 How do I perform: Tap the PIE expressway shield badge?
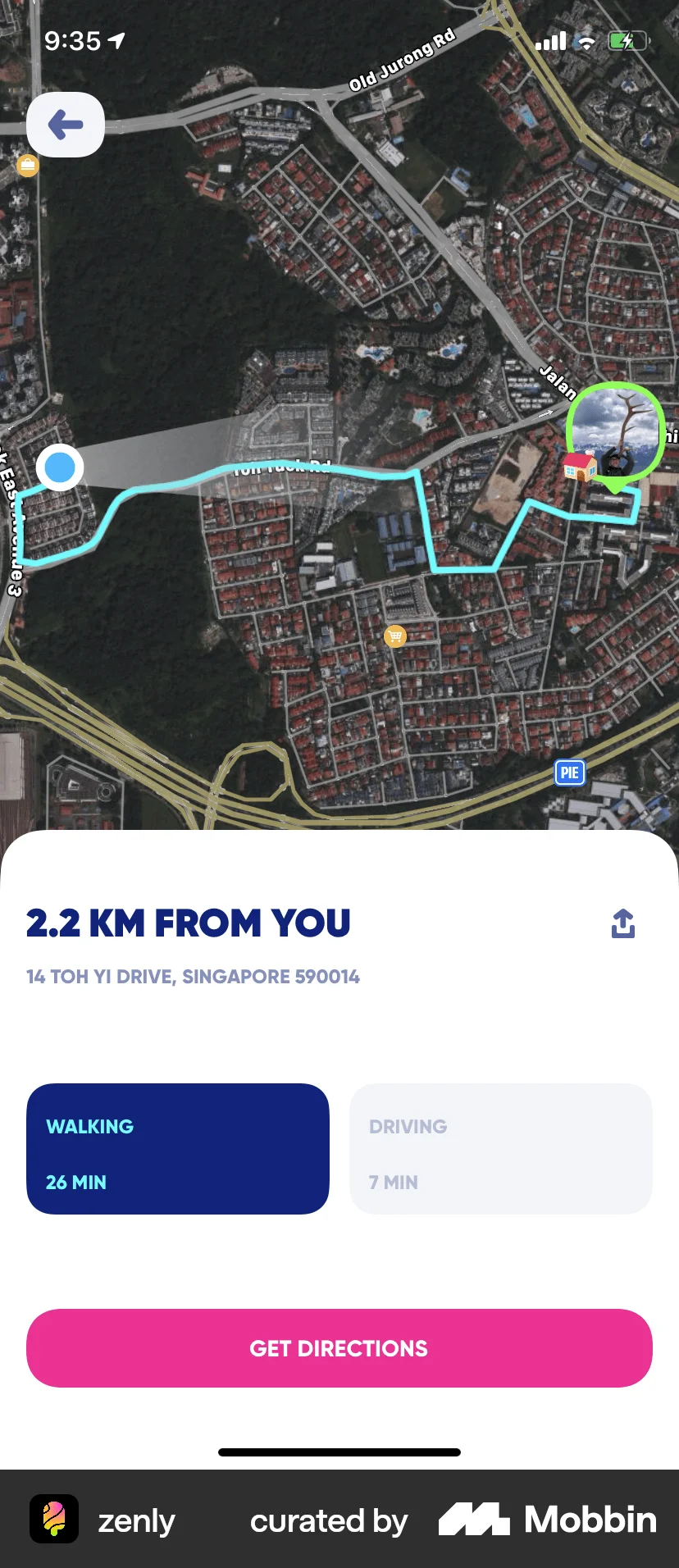pos(569,772)
